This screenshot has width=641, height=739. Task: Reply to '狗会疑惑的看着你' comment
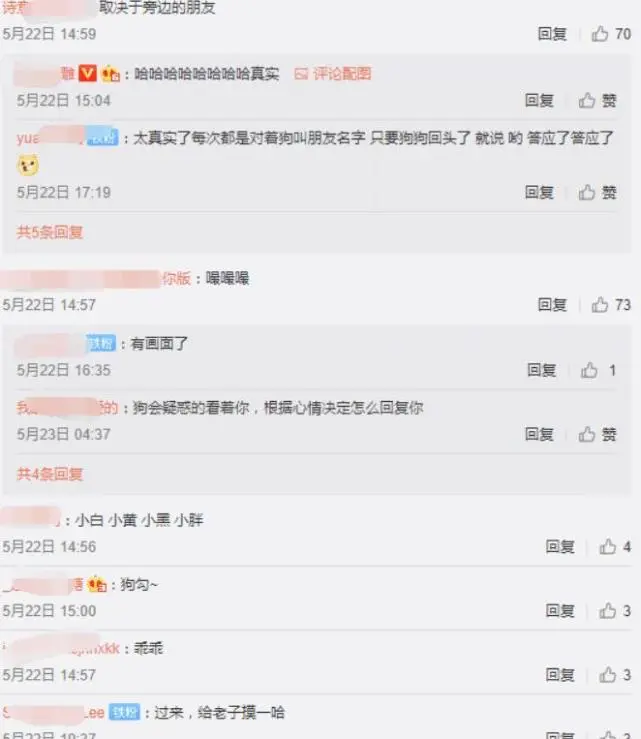[540, 434]
